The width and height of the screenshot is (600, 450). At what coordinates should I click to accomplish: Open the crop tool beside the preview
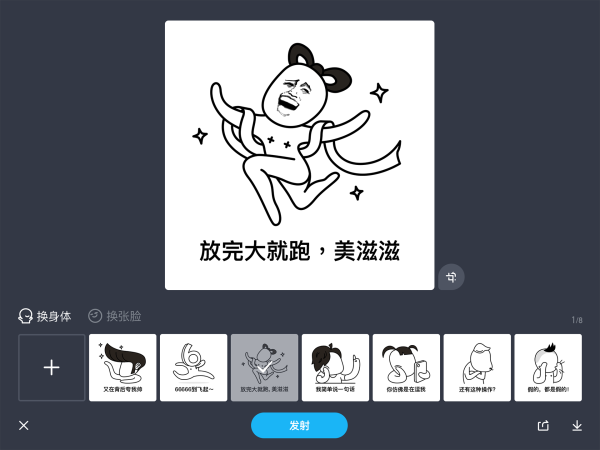[x=451, y=277]
